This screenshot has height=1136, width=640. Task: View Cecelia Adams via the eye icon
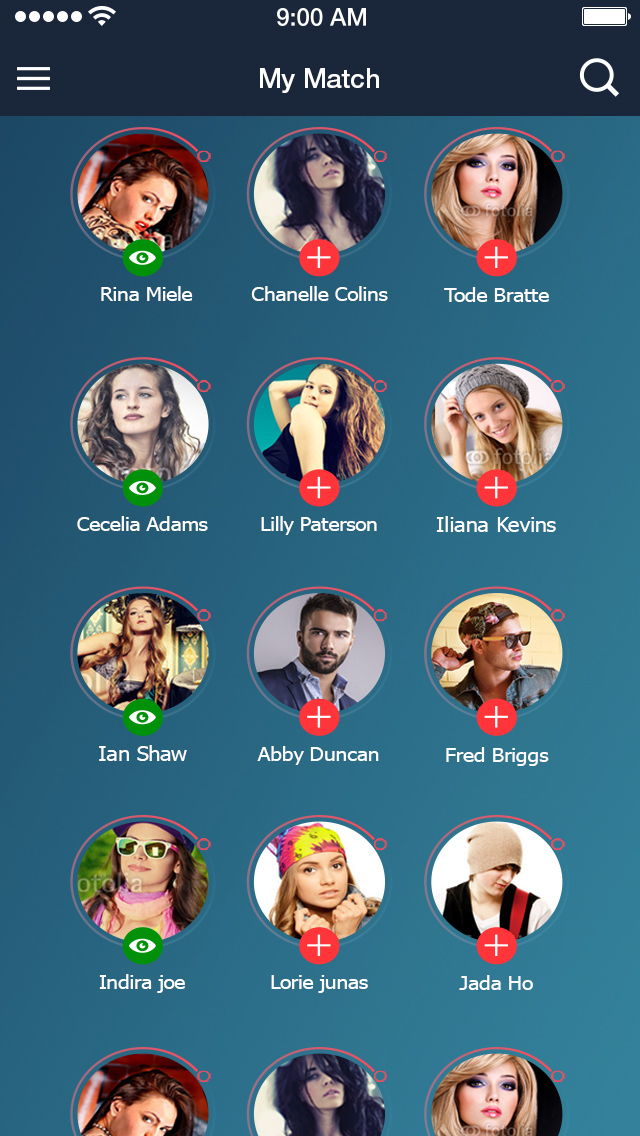tap(143, 488)
